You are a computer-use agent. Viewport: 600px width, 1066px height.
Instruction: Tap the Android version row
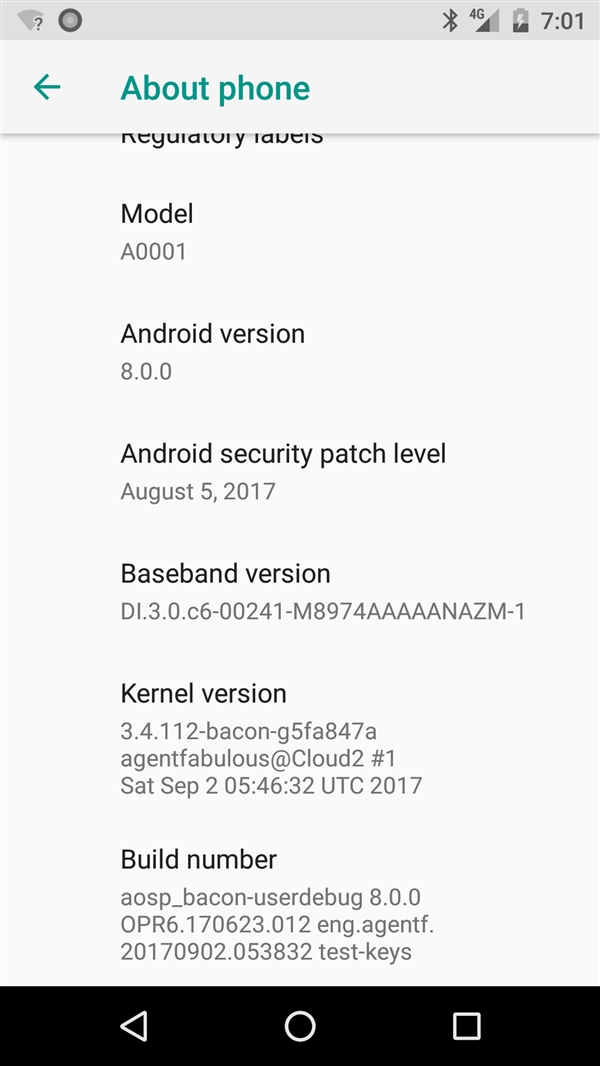300,352
